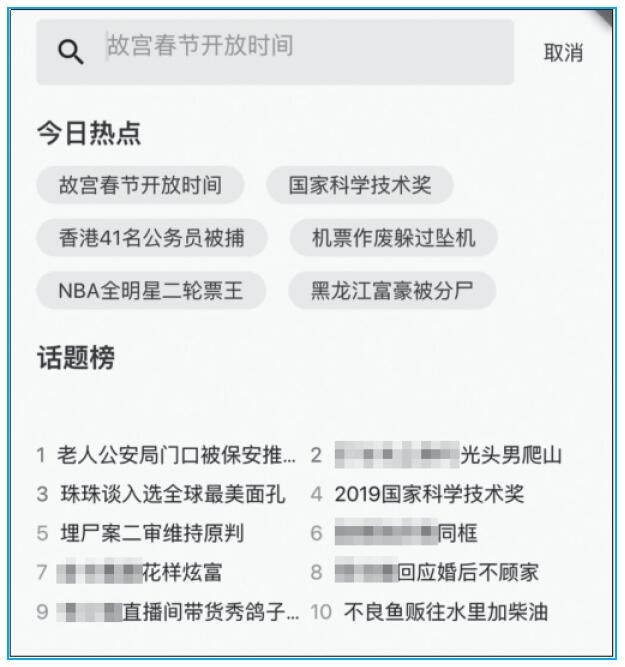625x667 pixels.
Task: Select the 故宫春节开放时间 hot chip
Action: pyautogui.click(x=140, y=185)
